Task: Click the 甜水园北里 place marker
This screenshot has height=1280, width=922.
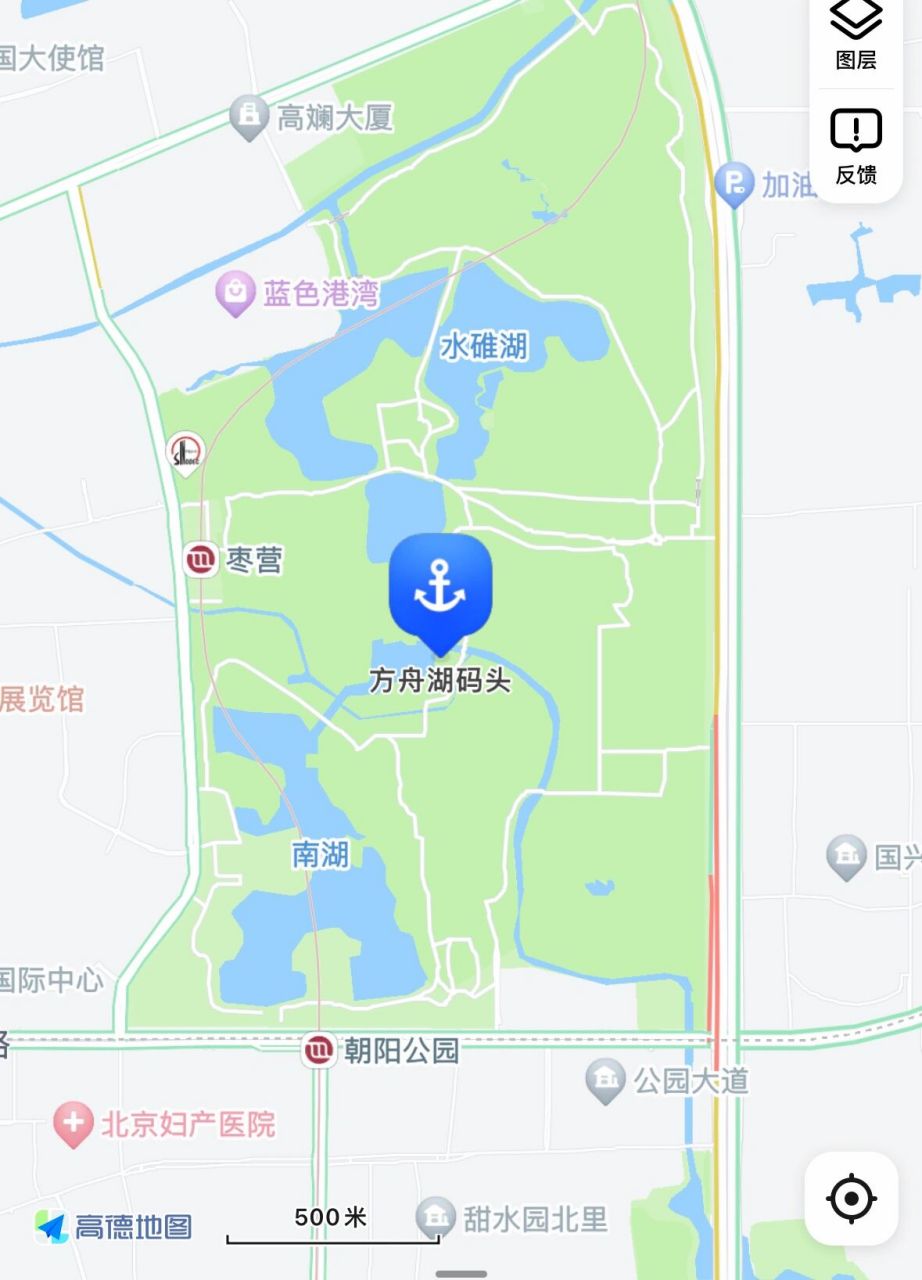Action: pos(435,1215)
